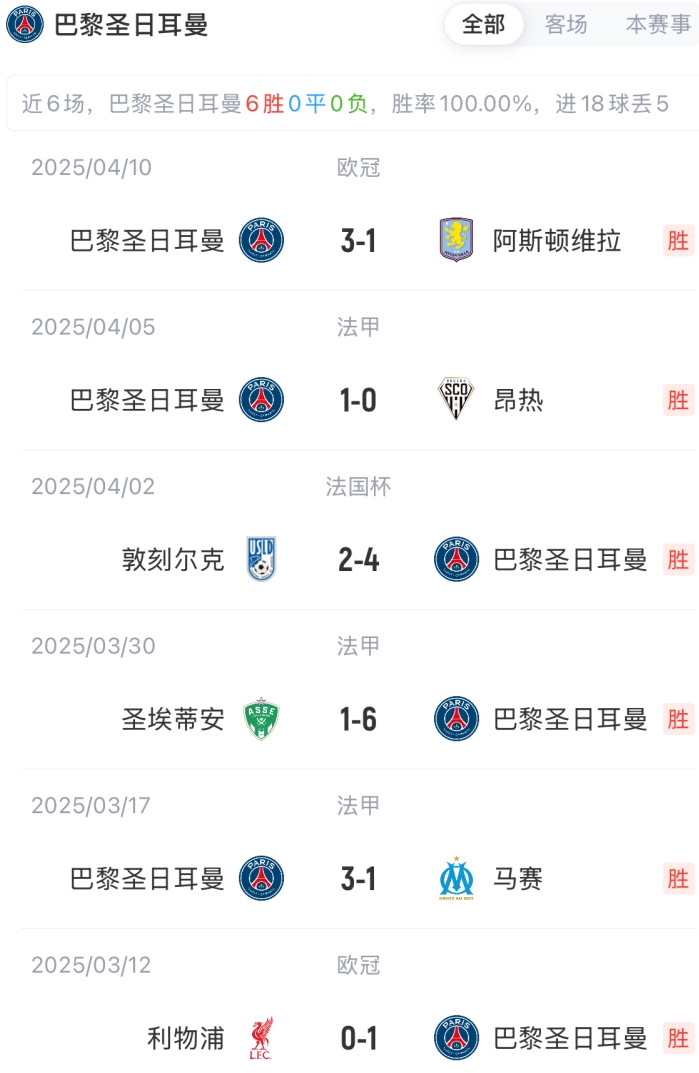The image size is (699, 1073).
Task: Open the 敦刻尔克 2-4 match
Action: pos(358,560)
